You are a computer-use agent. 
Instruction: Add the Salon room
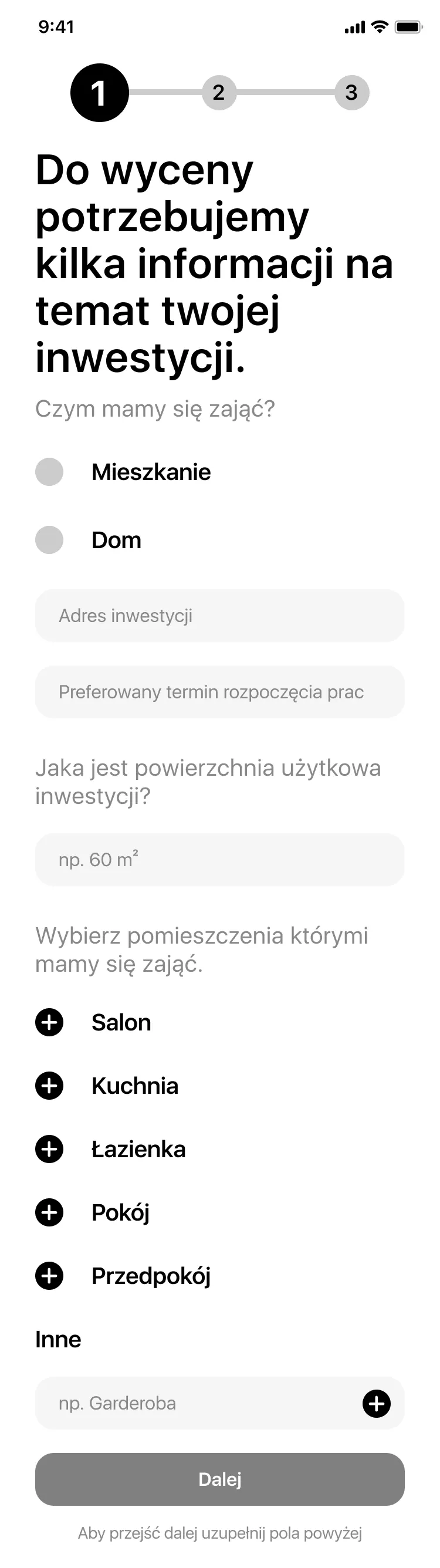pos(49,1022)
